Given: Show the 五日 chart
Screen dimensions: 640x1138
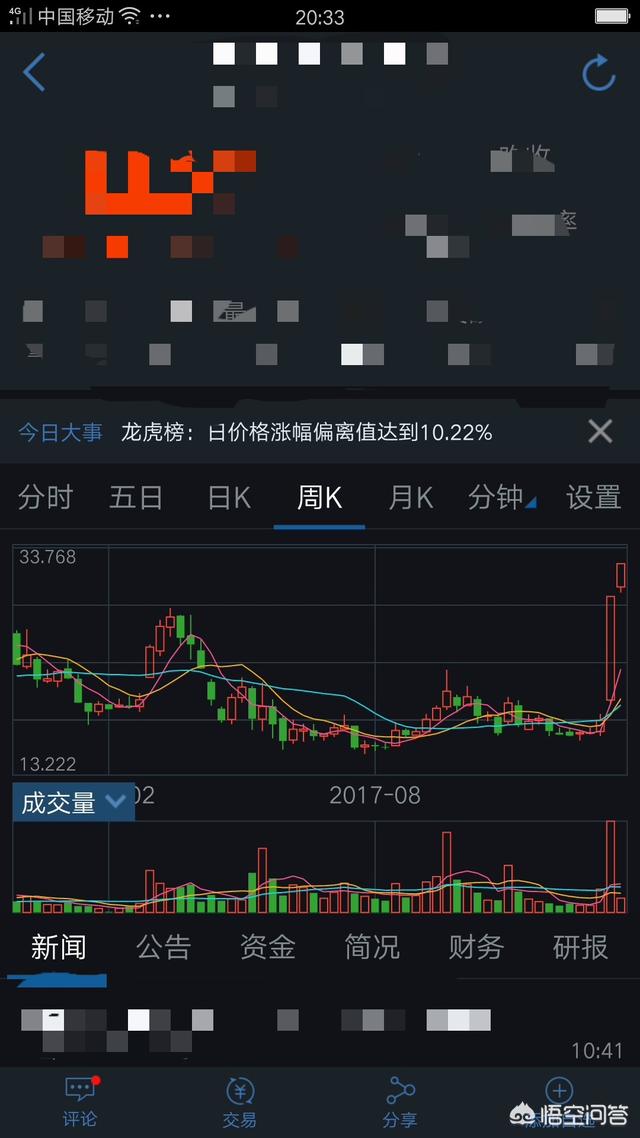Looking at the screenshot, I should [136, 497].
